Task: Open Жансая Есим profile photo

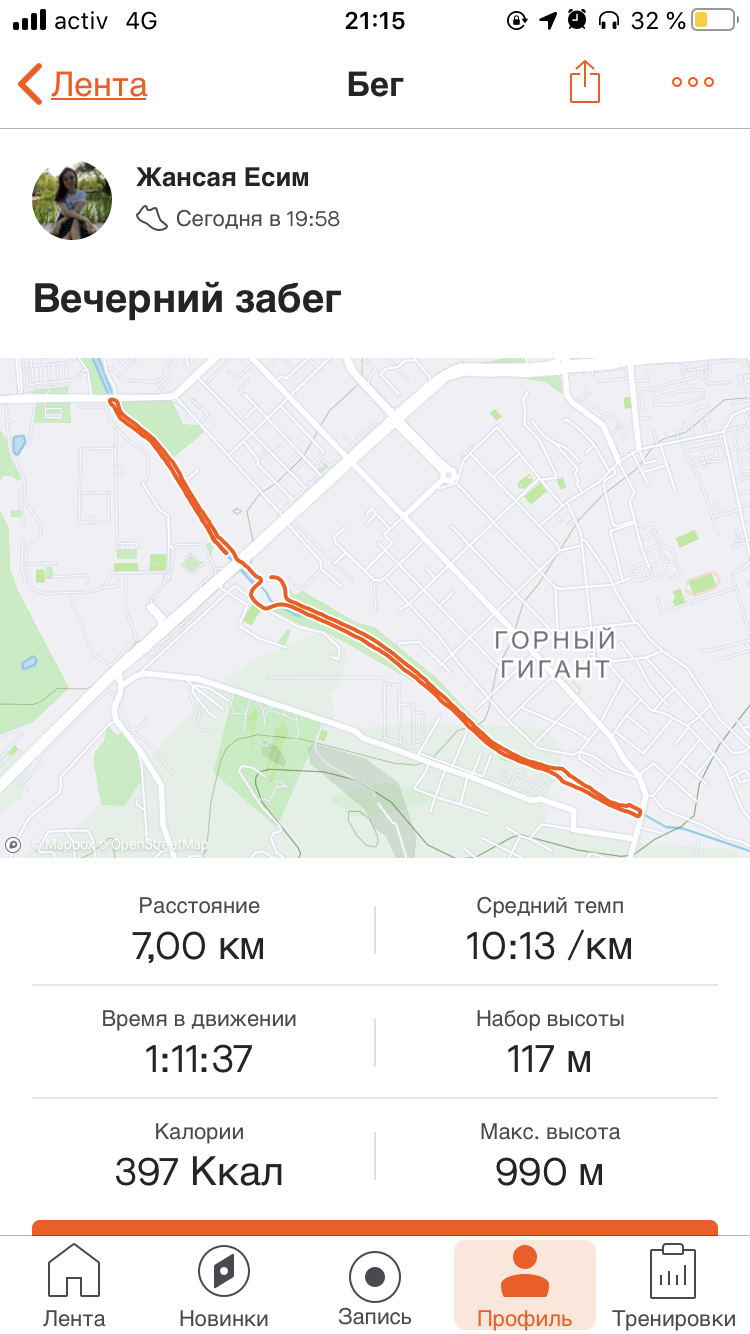Action: [x=72, y=201]
